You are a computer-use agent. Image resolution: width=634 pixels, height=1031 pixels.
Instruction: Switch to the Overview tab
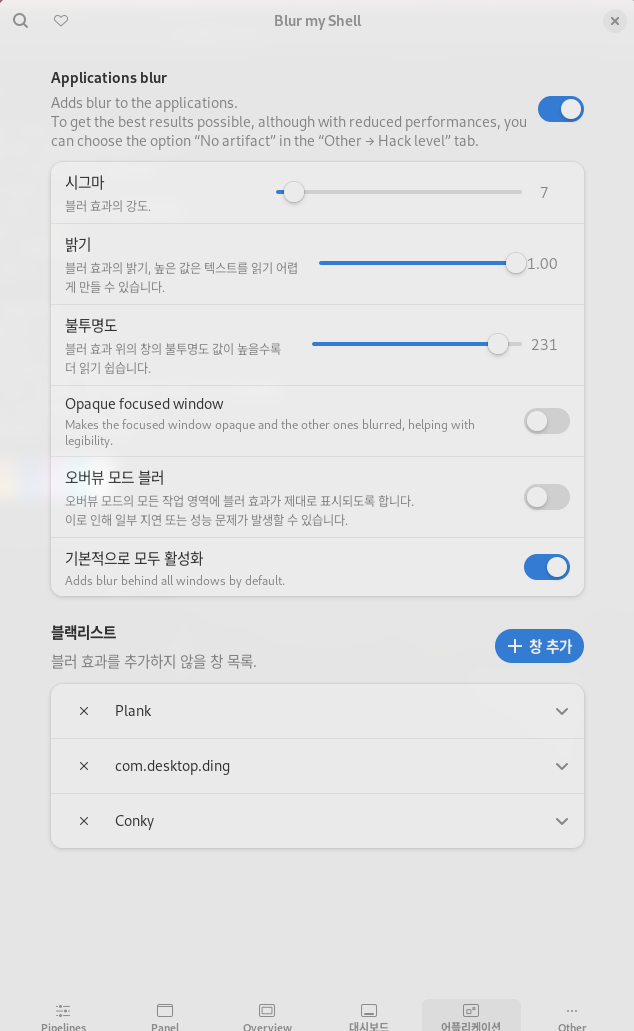pyautogui.click(x=267, y=1016)
